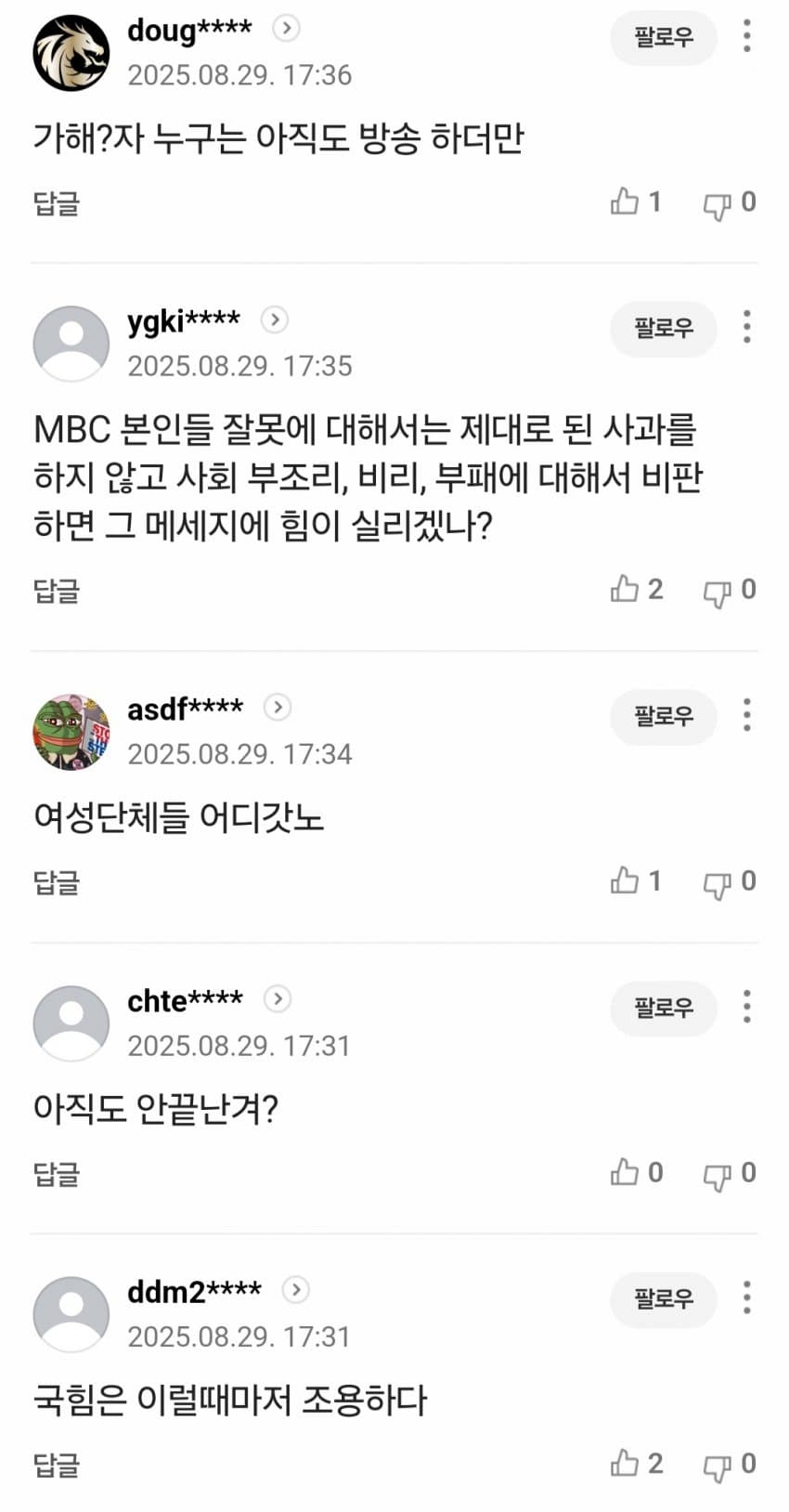Like ygki****'s comment about MBC apology
The width and height of the screenshot is (789, 1512).
tap(624, 588)
